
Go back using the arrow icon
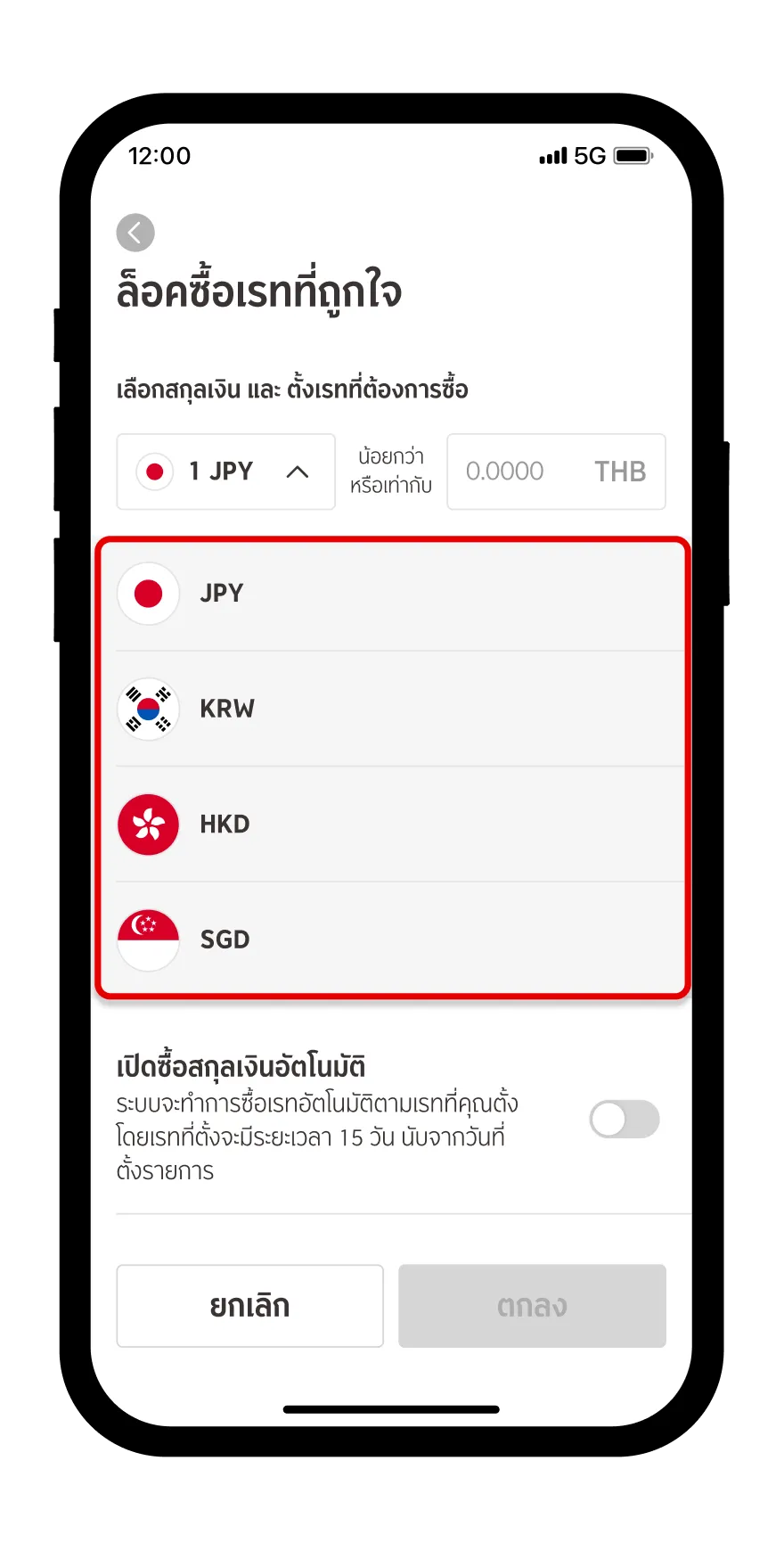coord(135,234)
